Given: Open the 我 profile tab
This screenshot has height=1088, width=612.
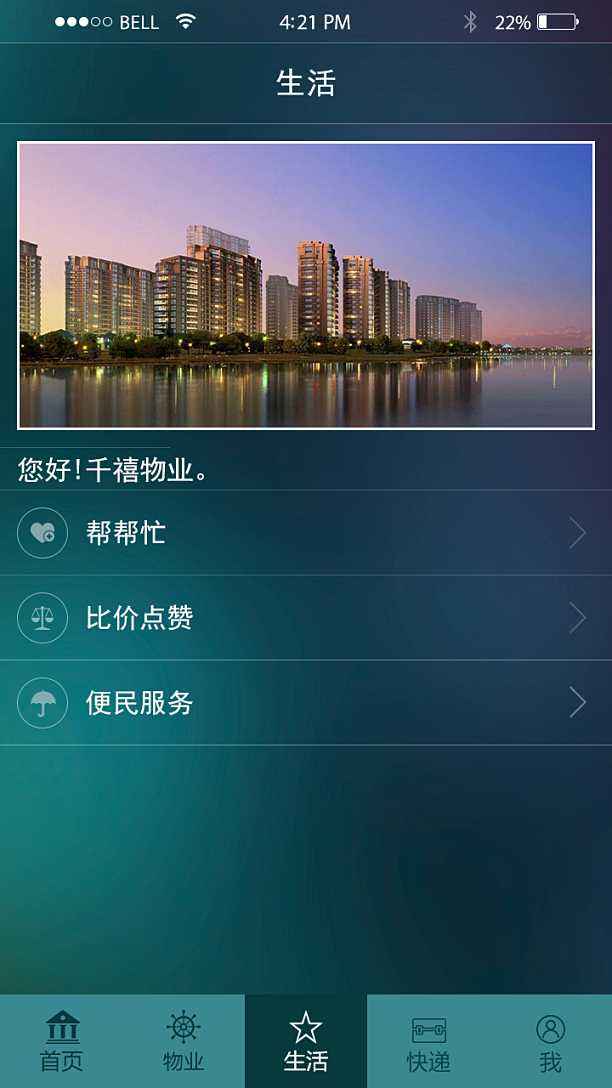Looking at the screenshot, I should (550, 1041).
